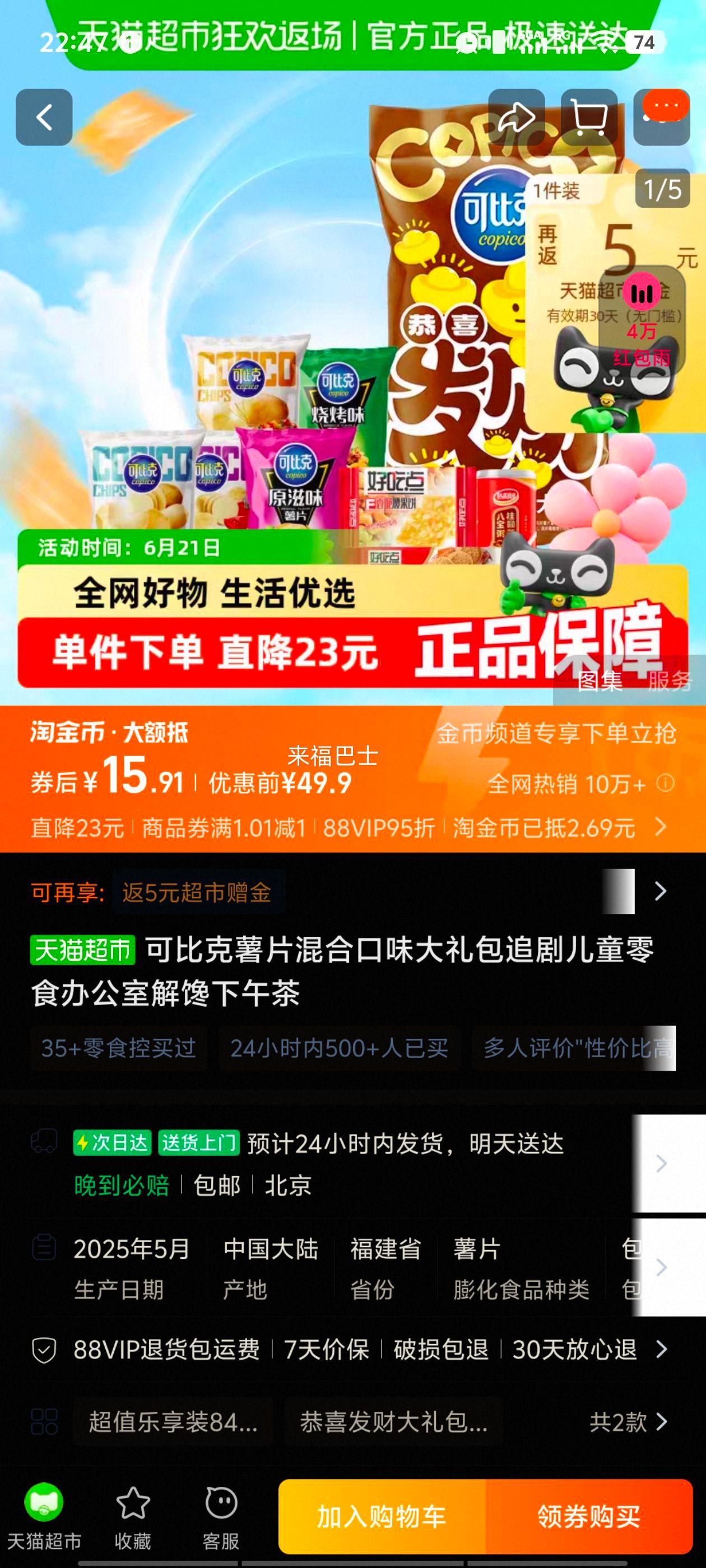
Task: Open the shopping cart
Action: (589, 118)
